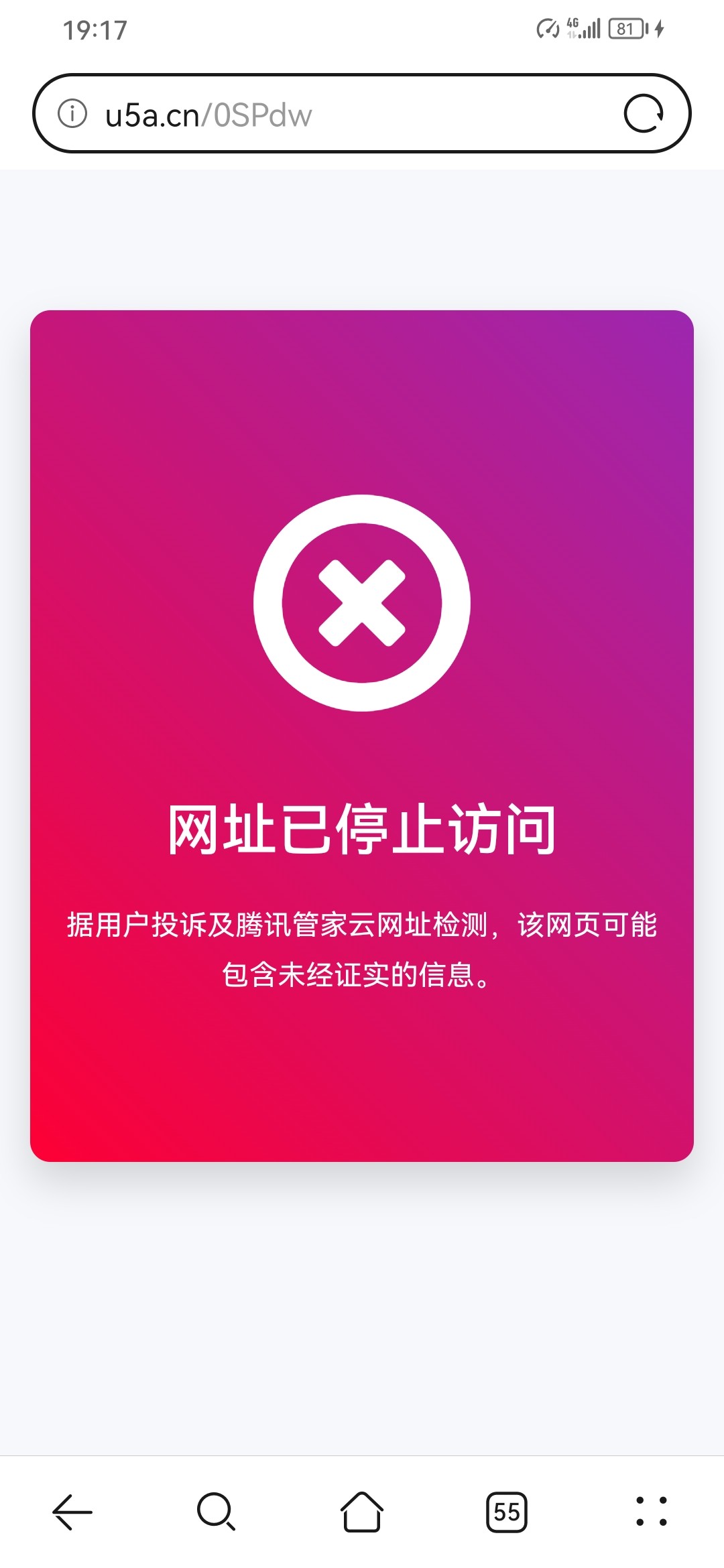
Task: Go back using the browser's back arrow
Action: click(x=72, y=1512)
